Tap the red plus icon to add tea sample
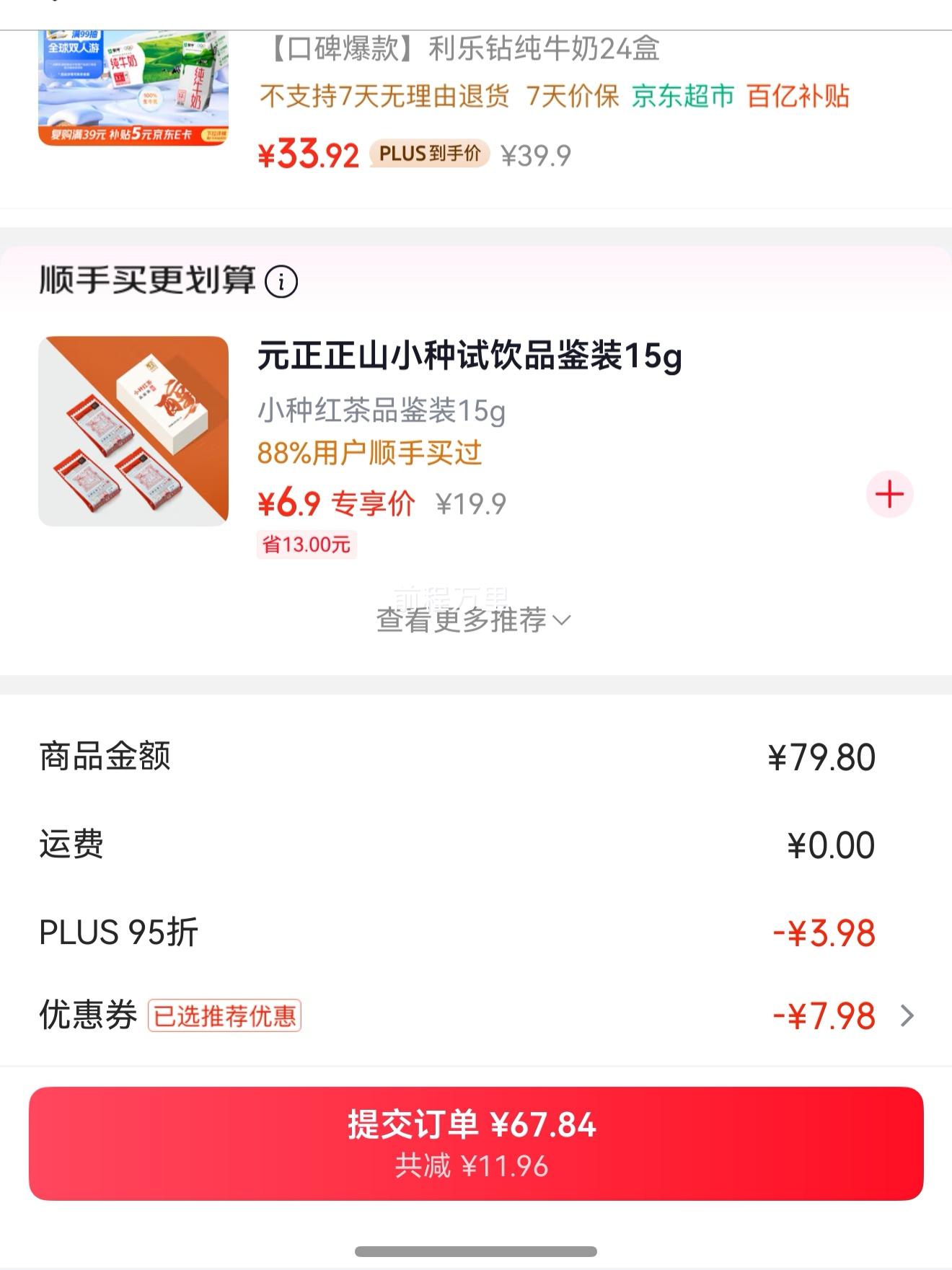Image resolution: width=952 pixels, height=1270 pixels. [x=889, y=493]
